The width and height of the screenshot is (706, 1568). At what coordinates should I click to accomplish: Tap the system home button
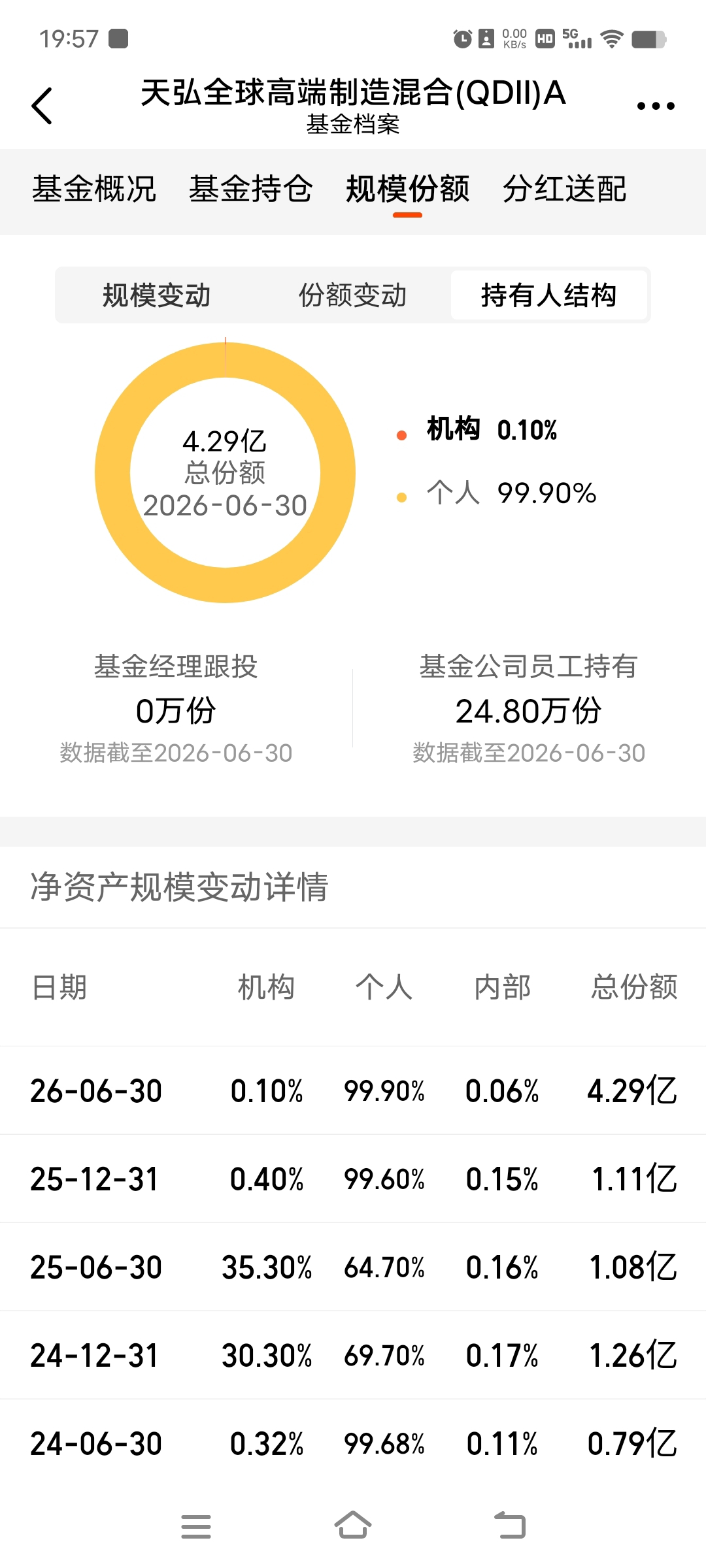(353, 1526)
